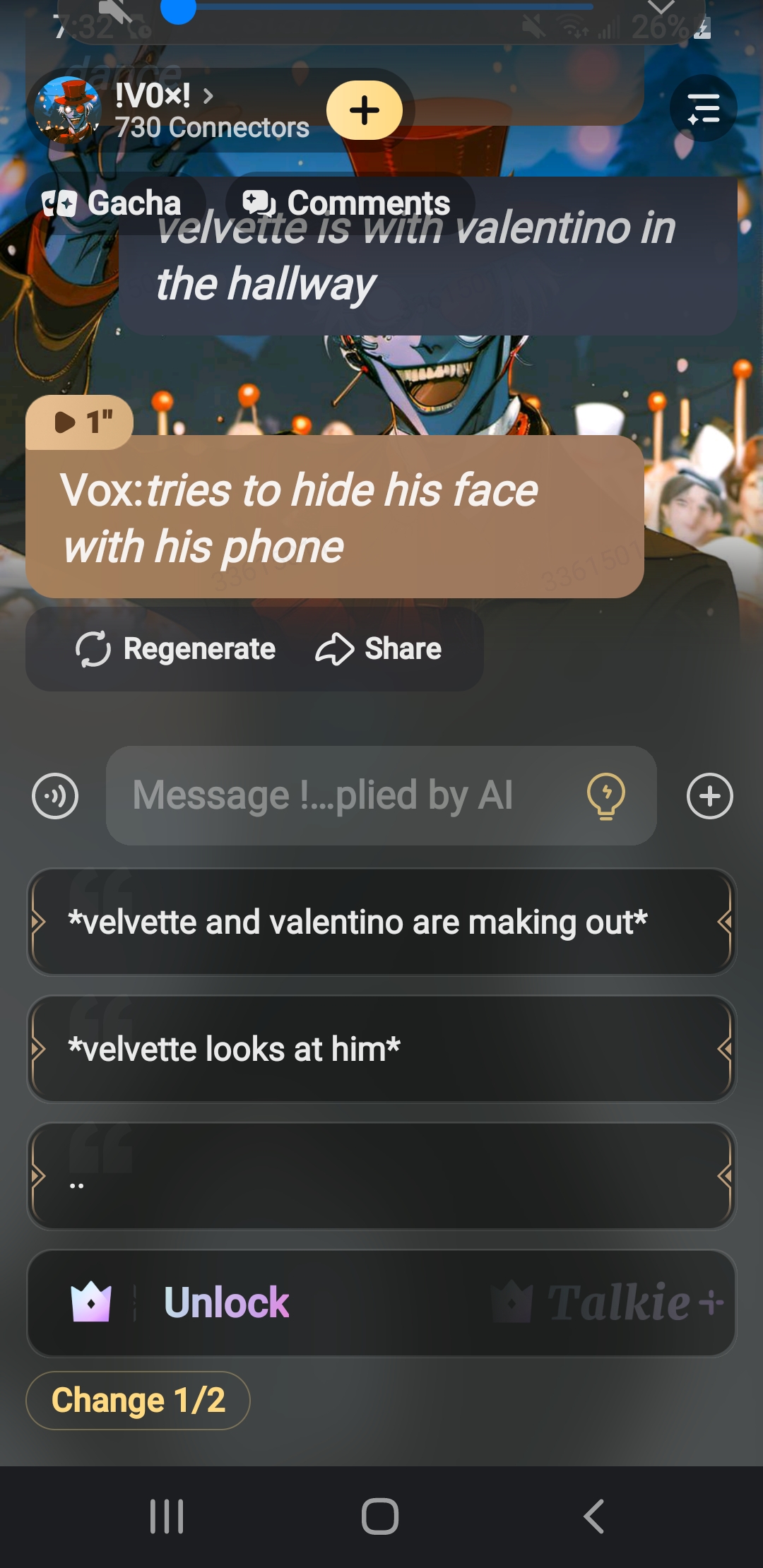Open the Comments section
The height and width of the screenshot is (1568, 763).
pyautogui.click(x=348, y=203)
